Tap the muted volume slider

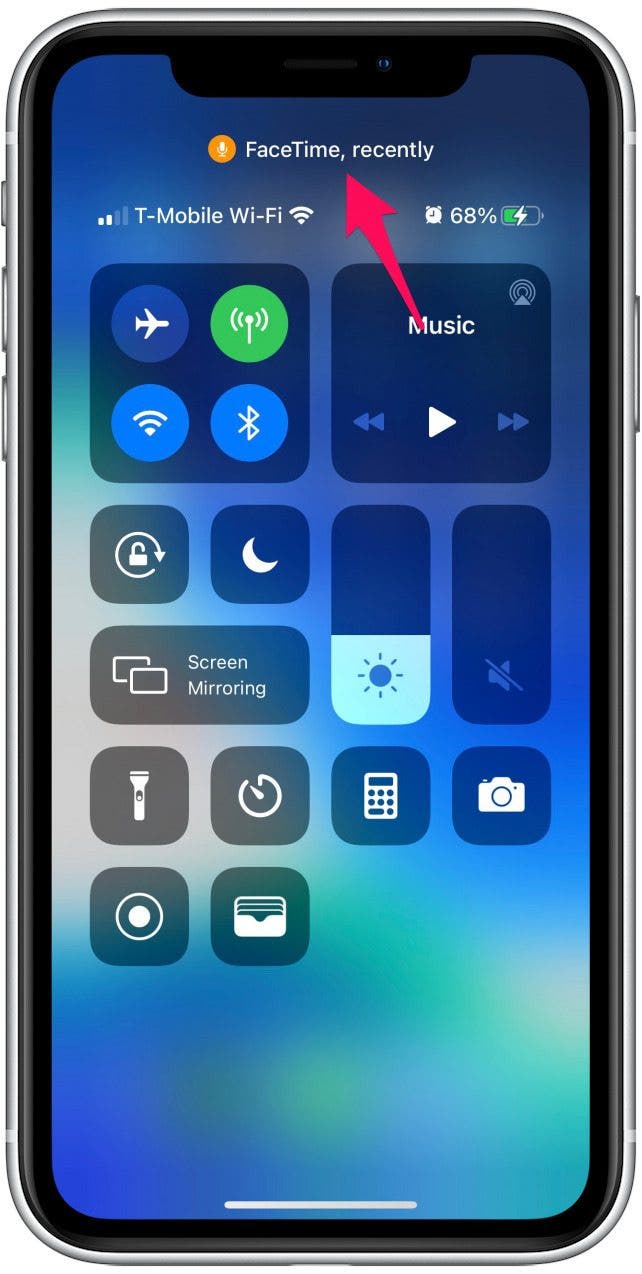point(501,614)
